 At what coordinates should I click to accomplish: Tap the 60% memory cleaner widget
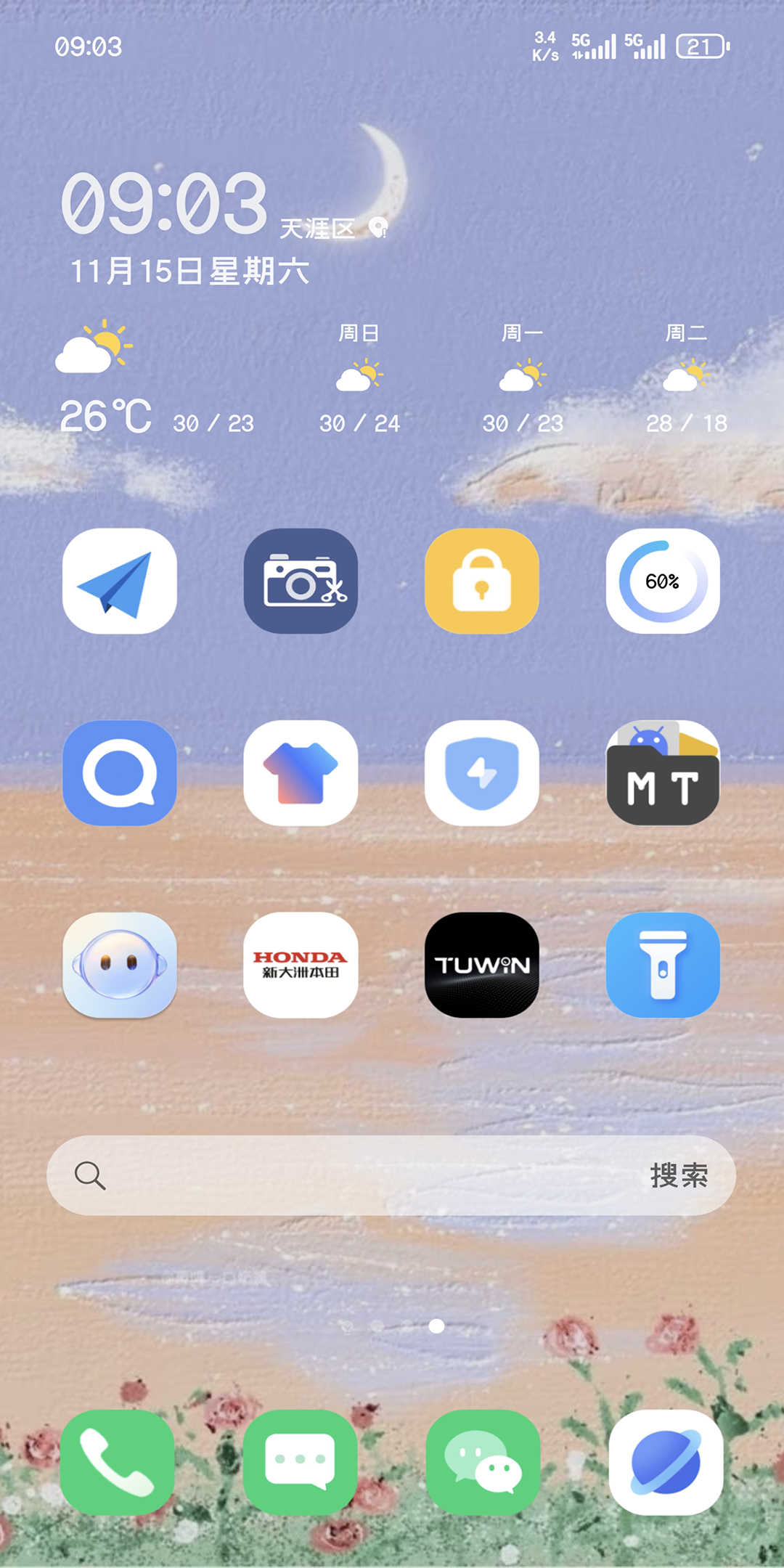(663, 581)
